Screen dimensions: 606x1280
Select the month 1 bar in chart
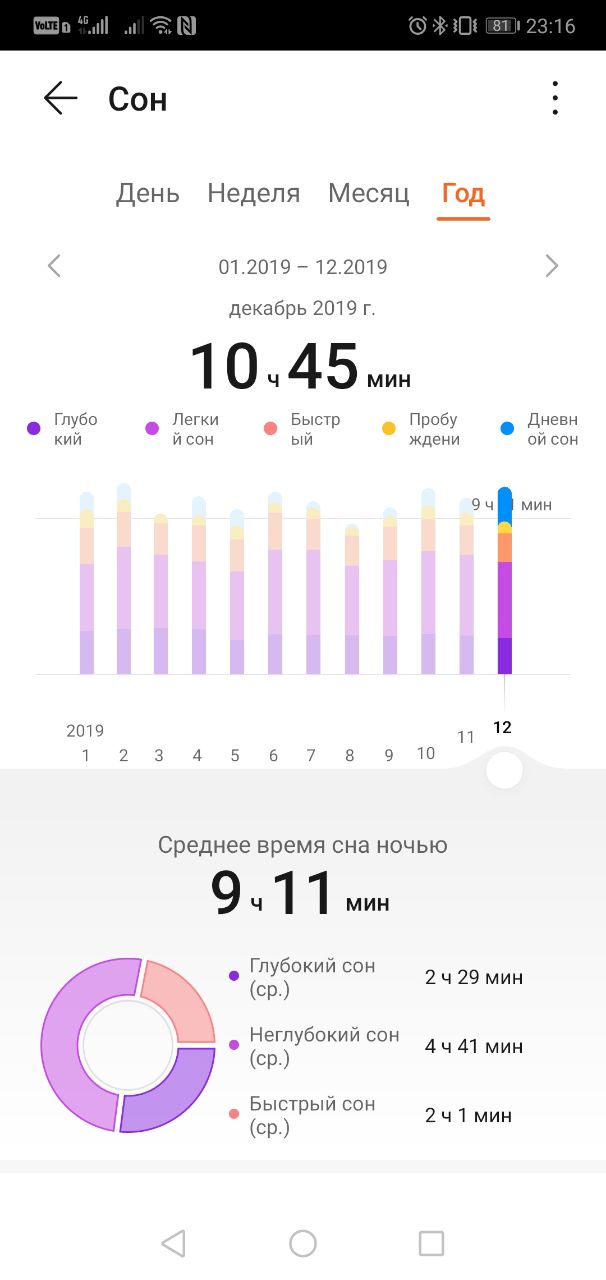coord(87,583)
